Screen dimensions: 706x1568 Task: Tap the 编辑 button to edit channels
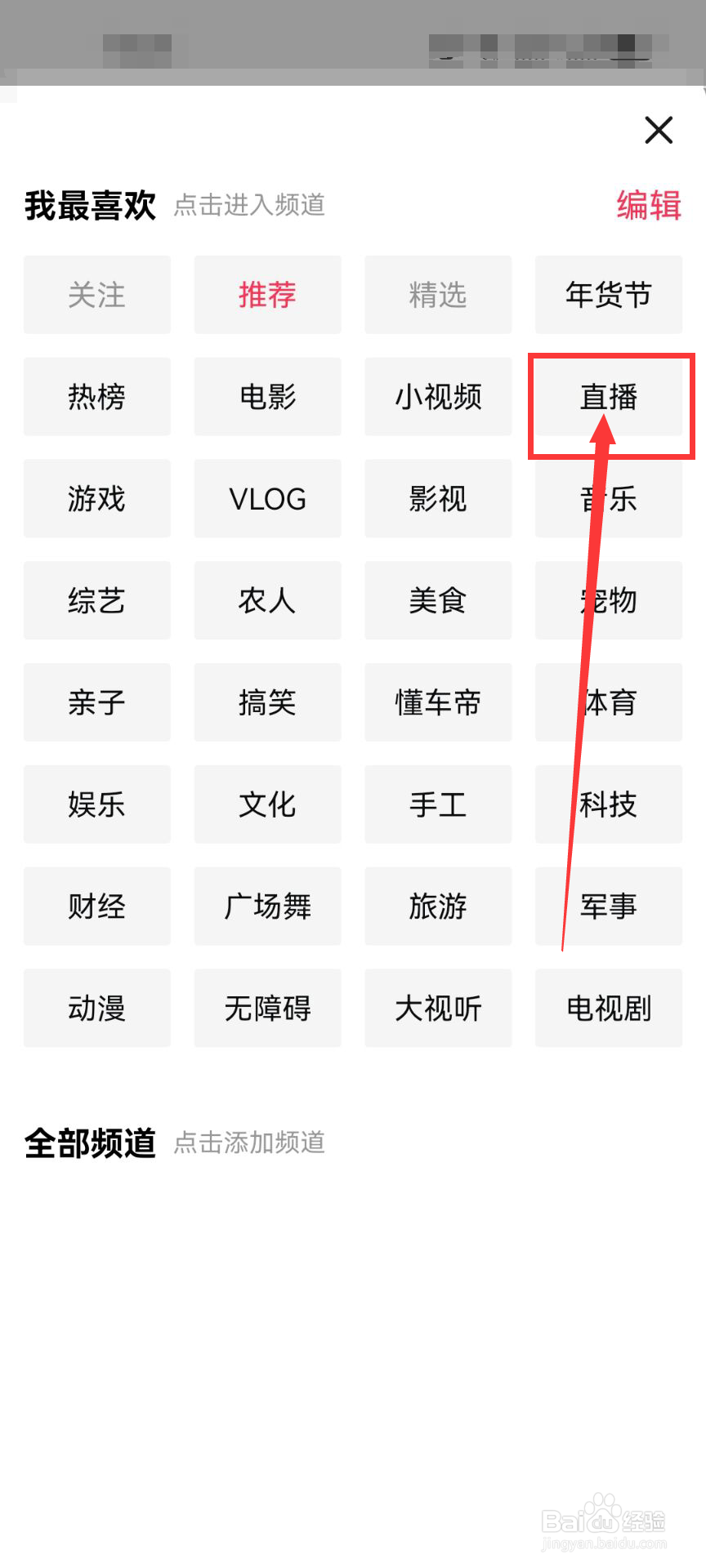tap(649, 207)
